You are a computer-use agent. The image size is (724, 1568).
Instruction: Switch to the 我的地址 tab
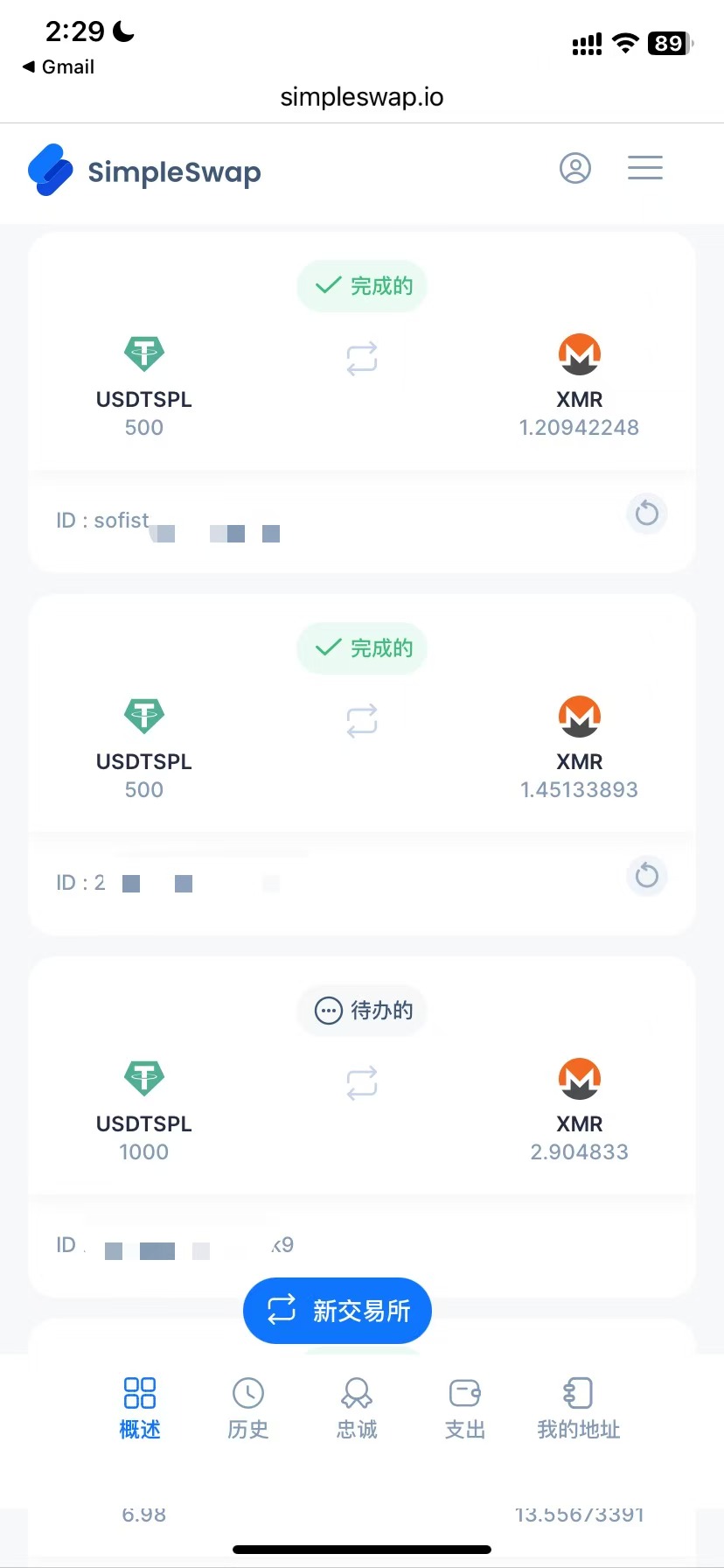coord(578,1408)
